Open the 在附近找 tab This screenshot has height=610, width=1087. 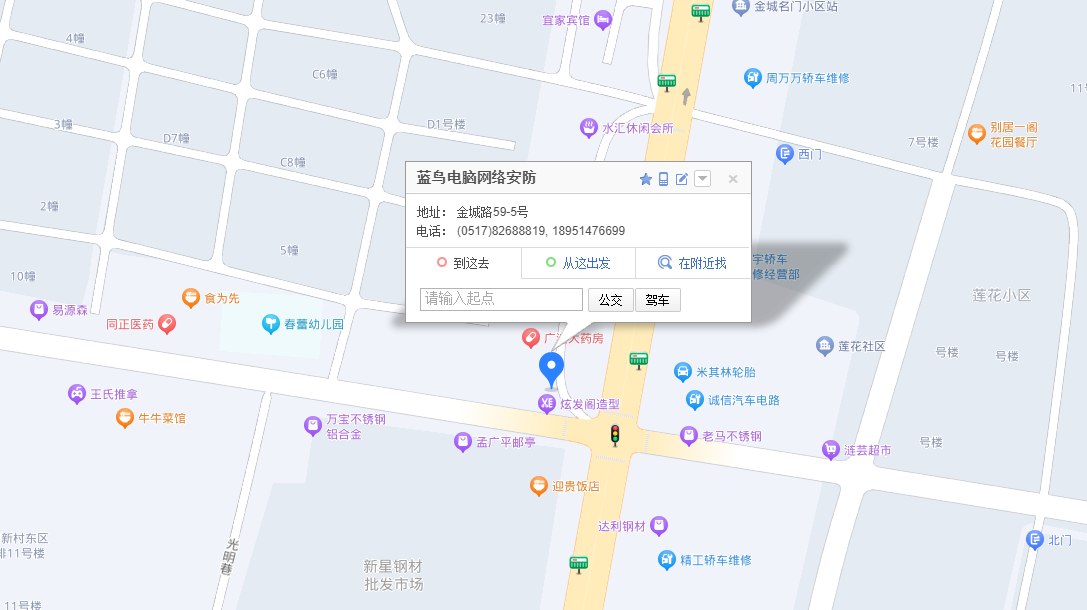coord(692,263)
